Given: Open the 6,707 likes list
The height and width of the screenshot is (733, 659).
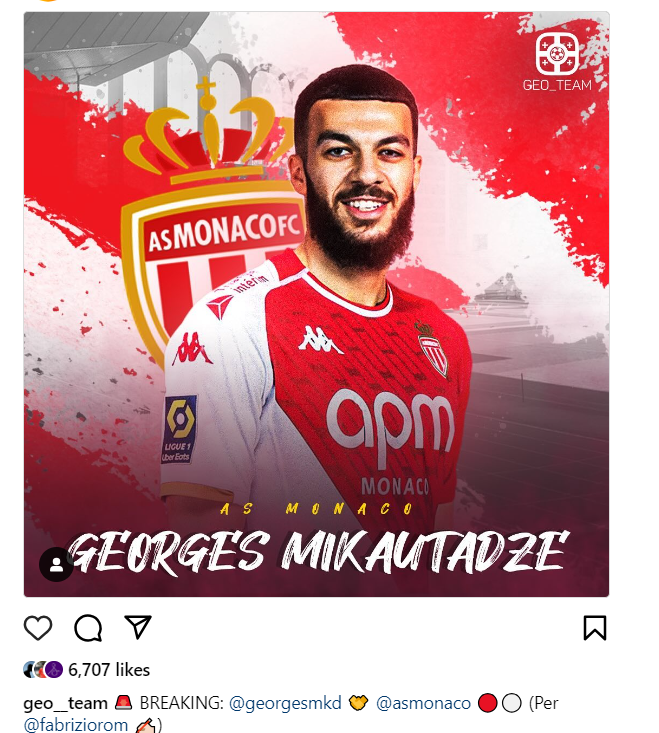Looking at the screenshot, I should click(109, 670).
